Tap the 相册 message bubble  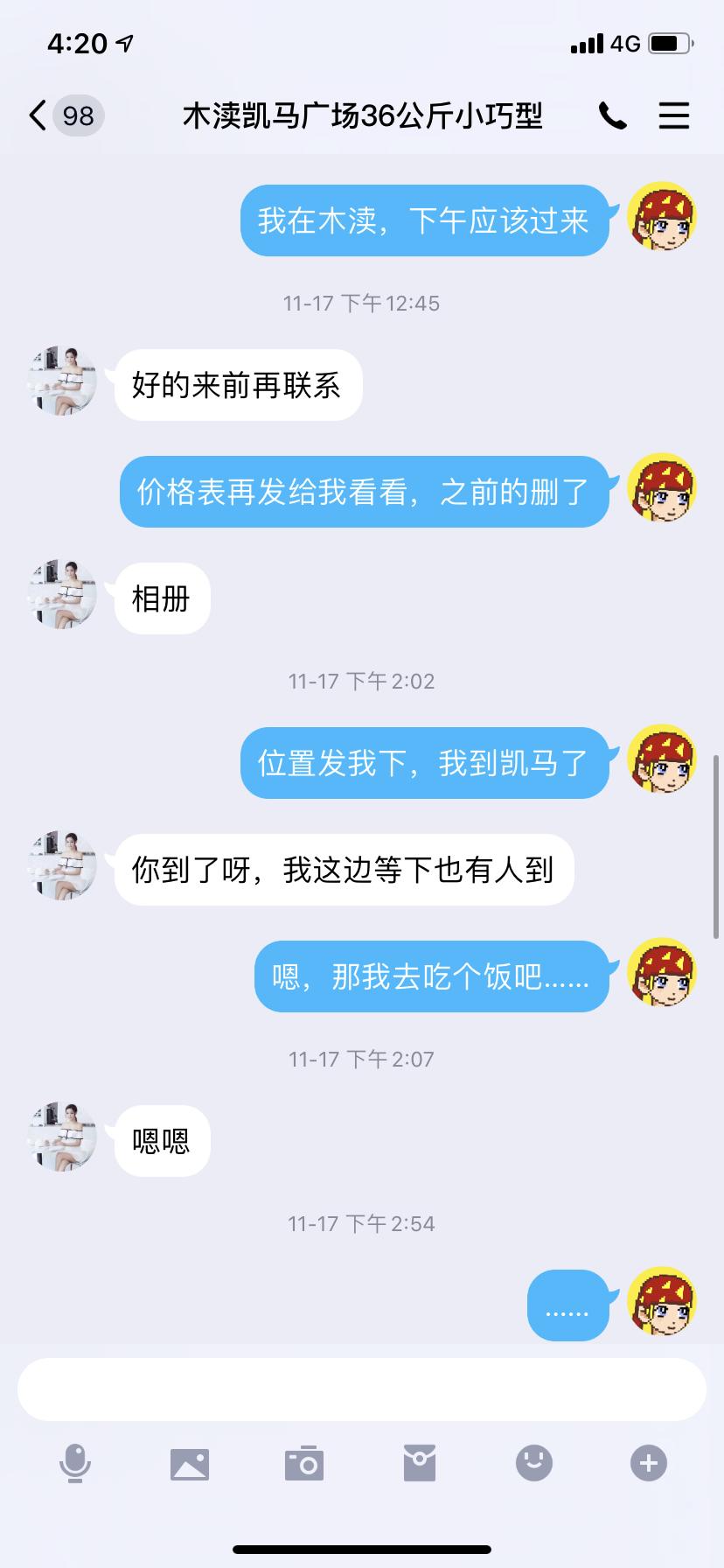click(161, 598)
